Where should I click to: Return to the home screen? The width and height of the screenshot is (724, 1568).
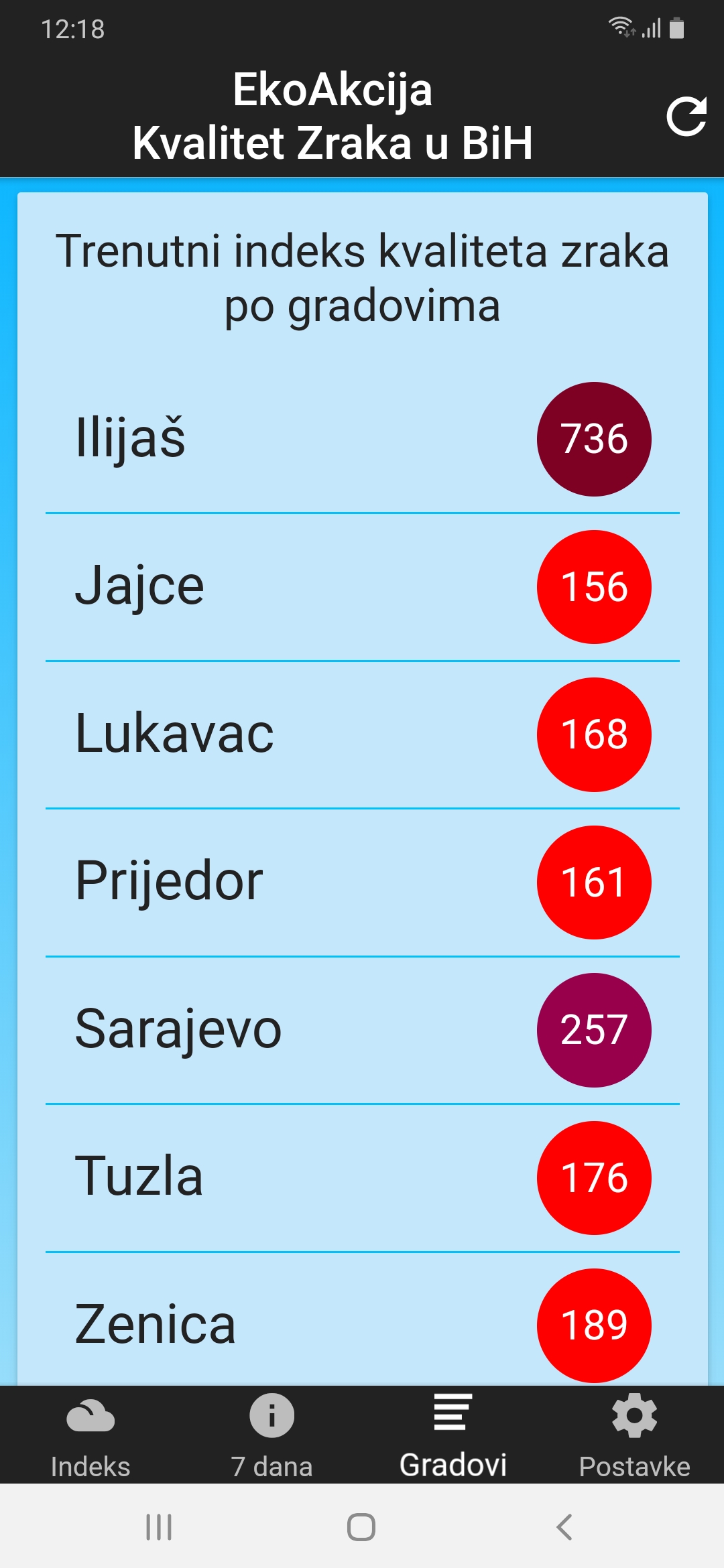(x=361, y=1527)
